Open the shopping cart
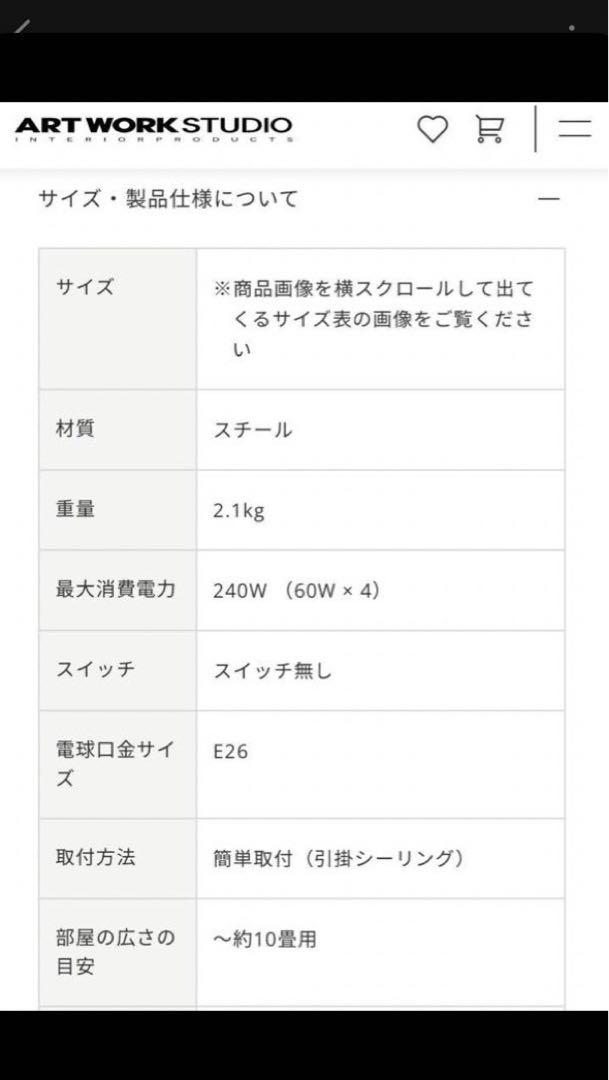609x1080 pixels. (490, 129)
